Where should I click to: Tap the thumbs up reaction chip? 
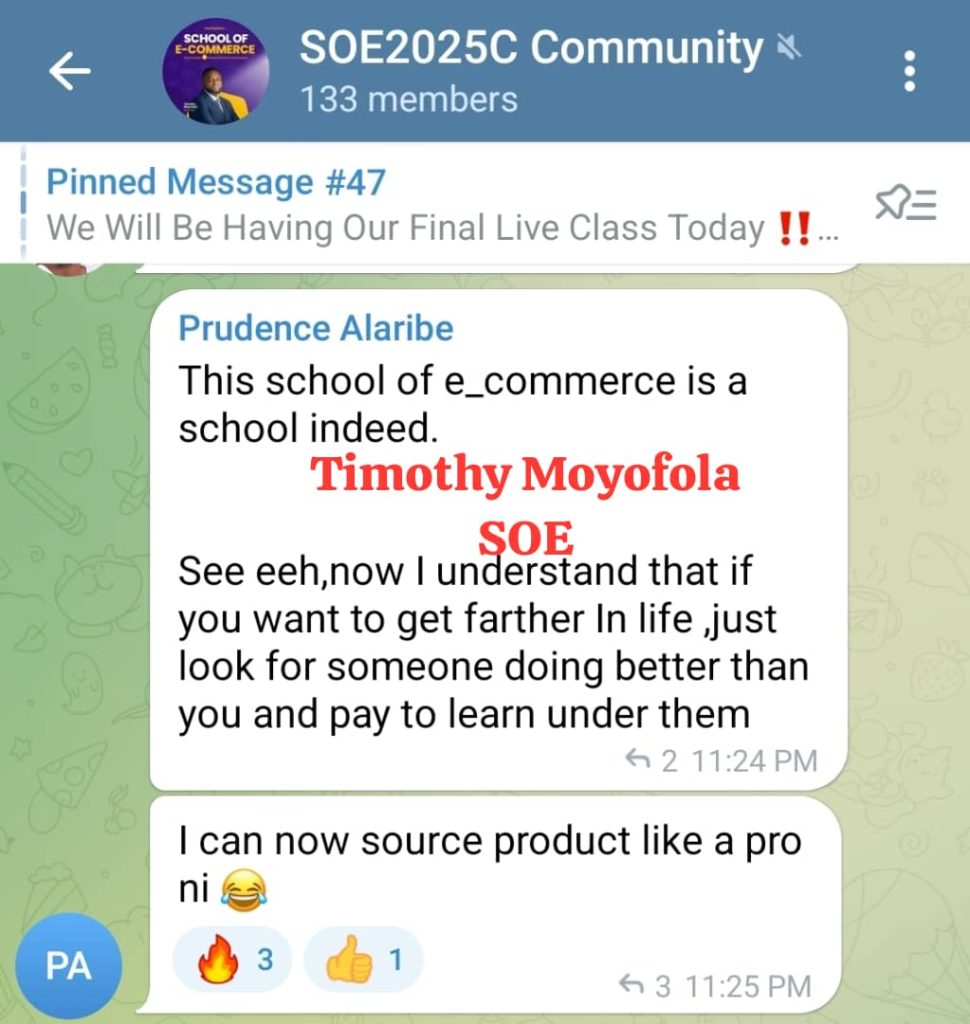point(364,961)
